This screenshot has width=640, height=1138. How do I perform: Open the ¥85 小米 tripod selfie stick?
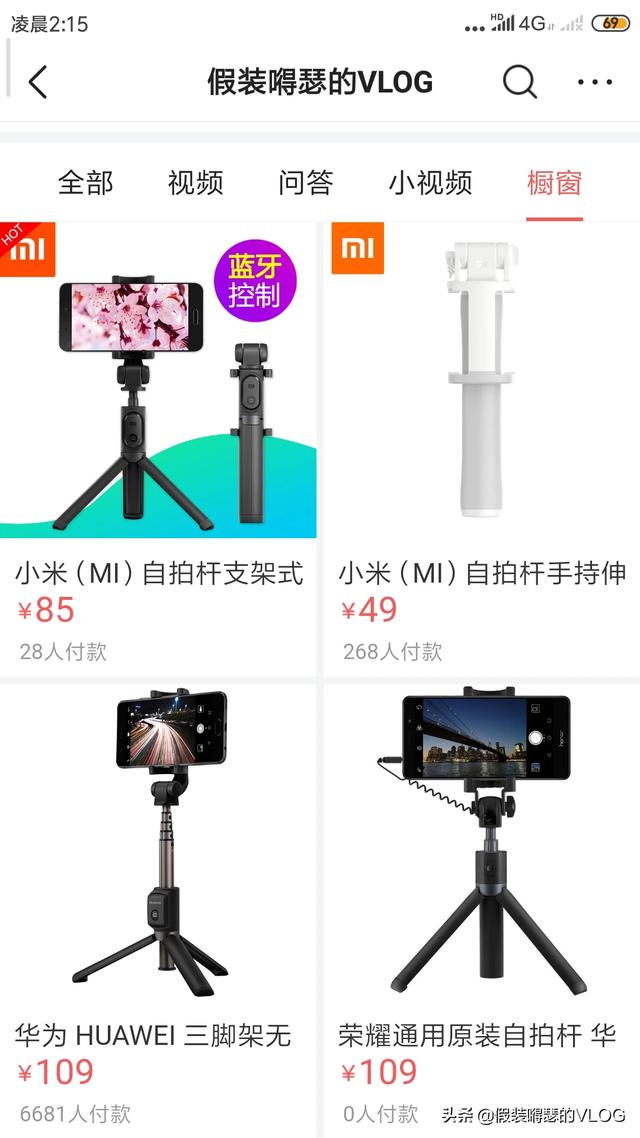[158, 400]
